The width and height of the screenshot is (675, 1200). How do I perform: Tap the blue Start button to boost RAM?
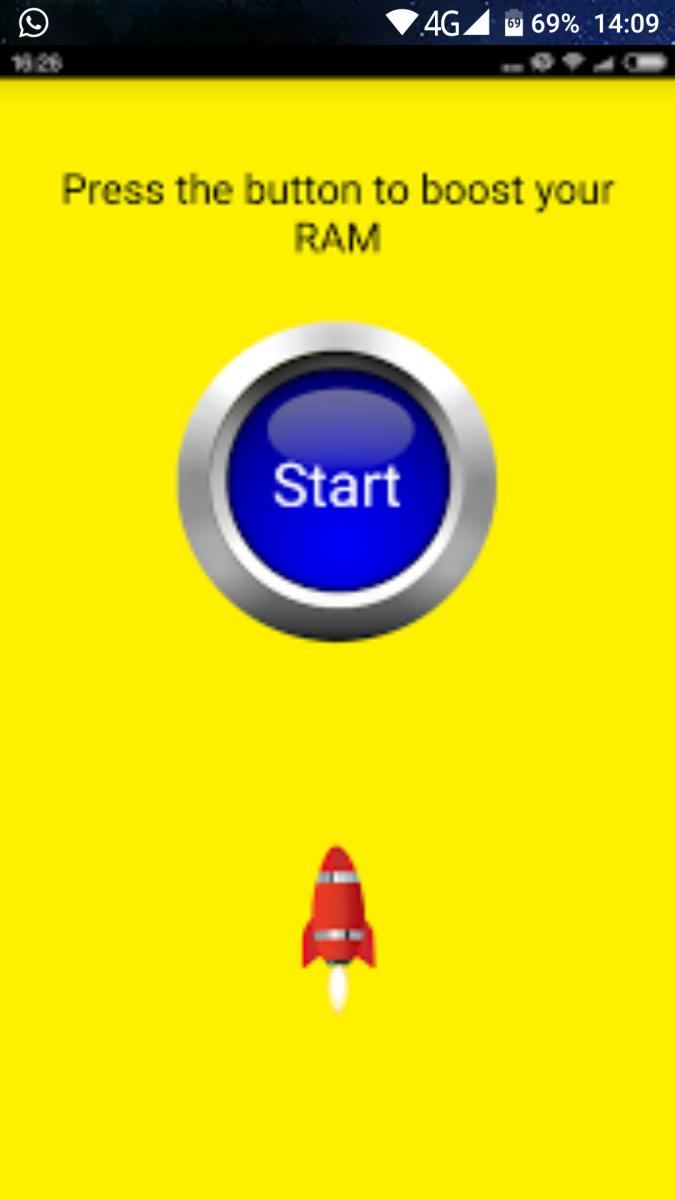337,482
